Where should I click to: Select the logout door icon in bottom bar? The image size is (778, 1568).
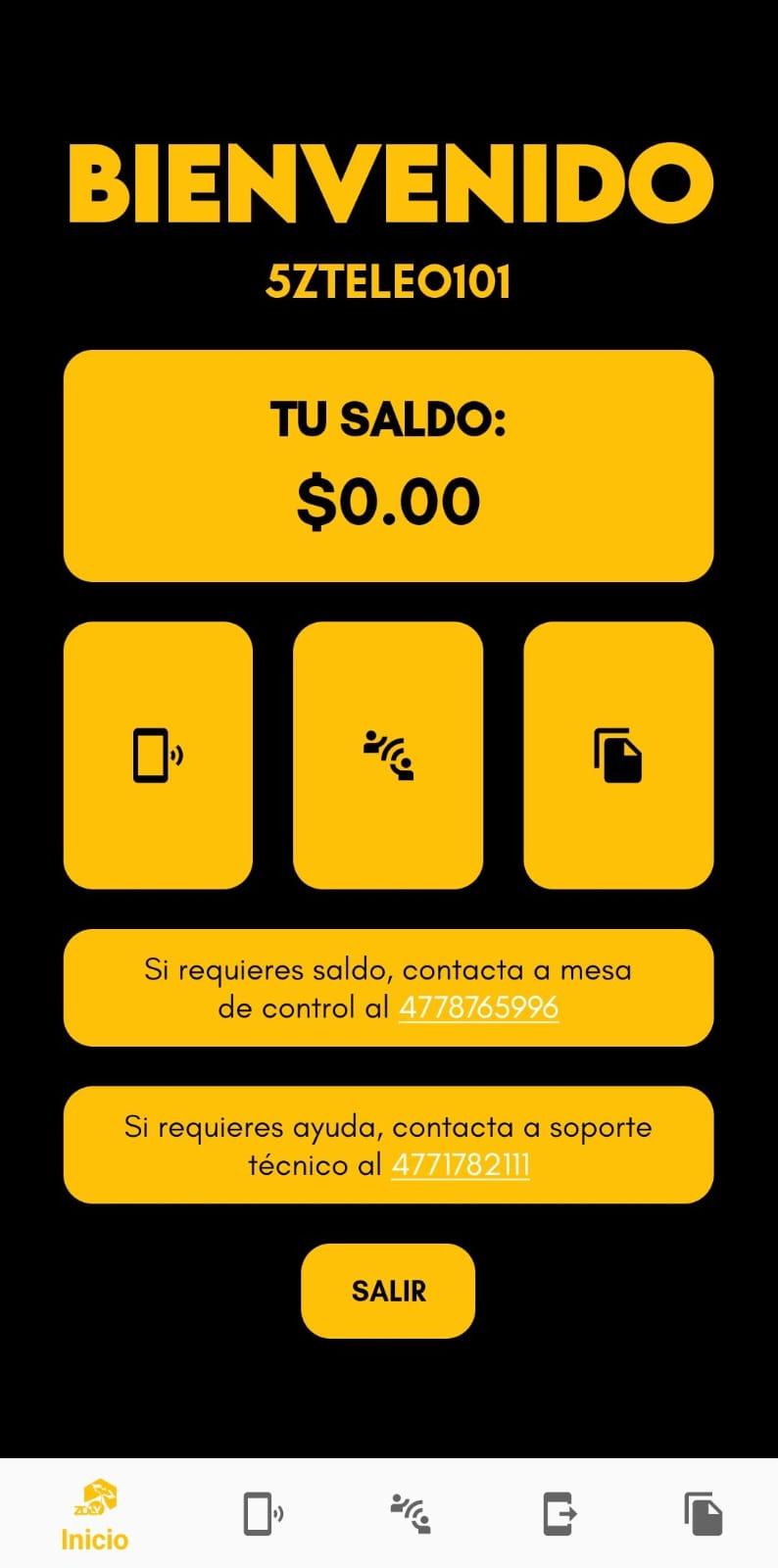[x=559, y=1513]
